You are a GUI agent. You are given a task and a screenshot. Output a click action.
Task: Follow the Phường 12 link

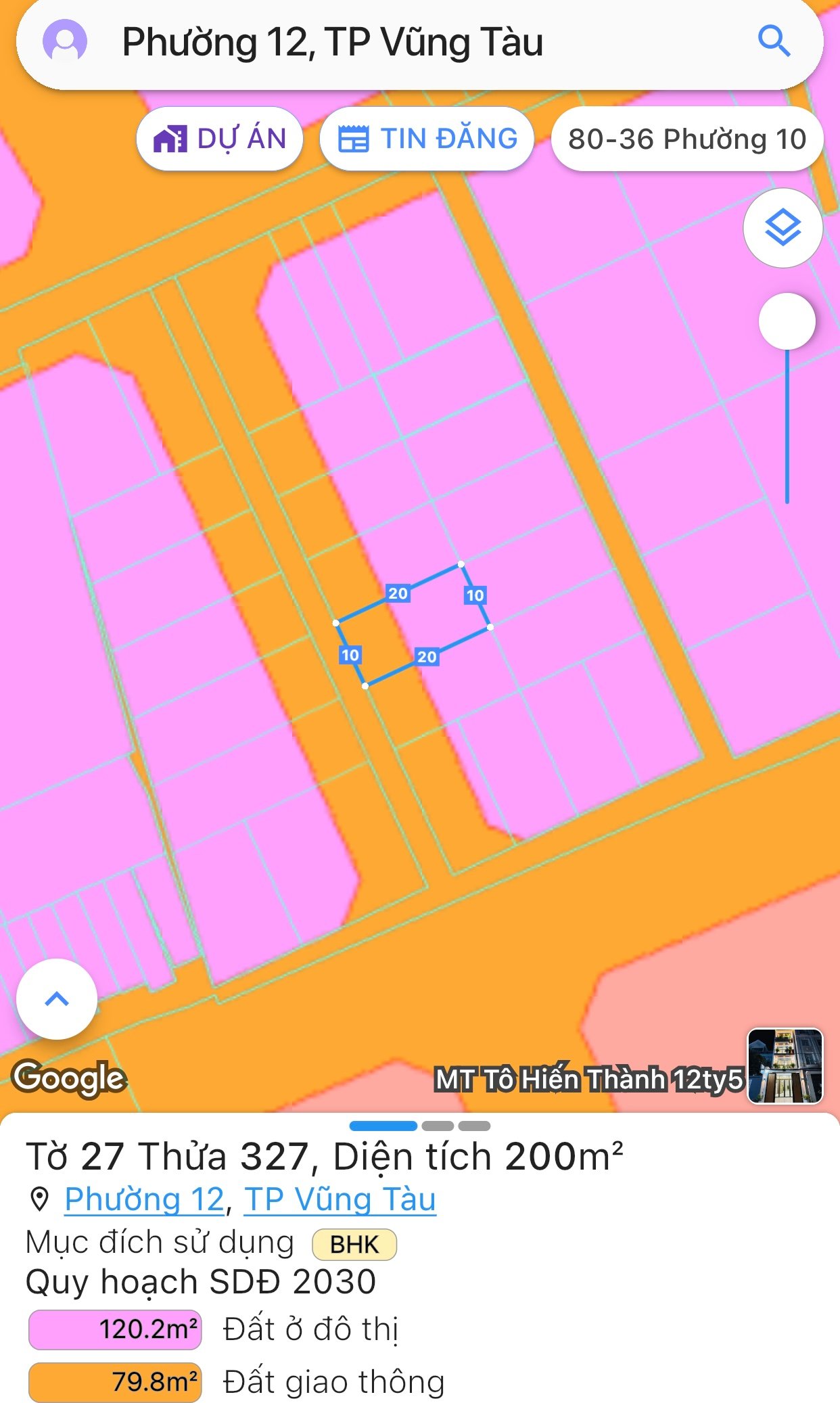pyautogui.click(x=145, y=1200)
